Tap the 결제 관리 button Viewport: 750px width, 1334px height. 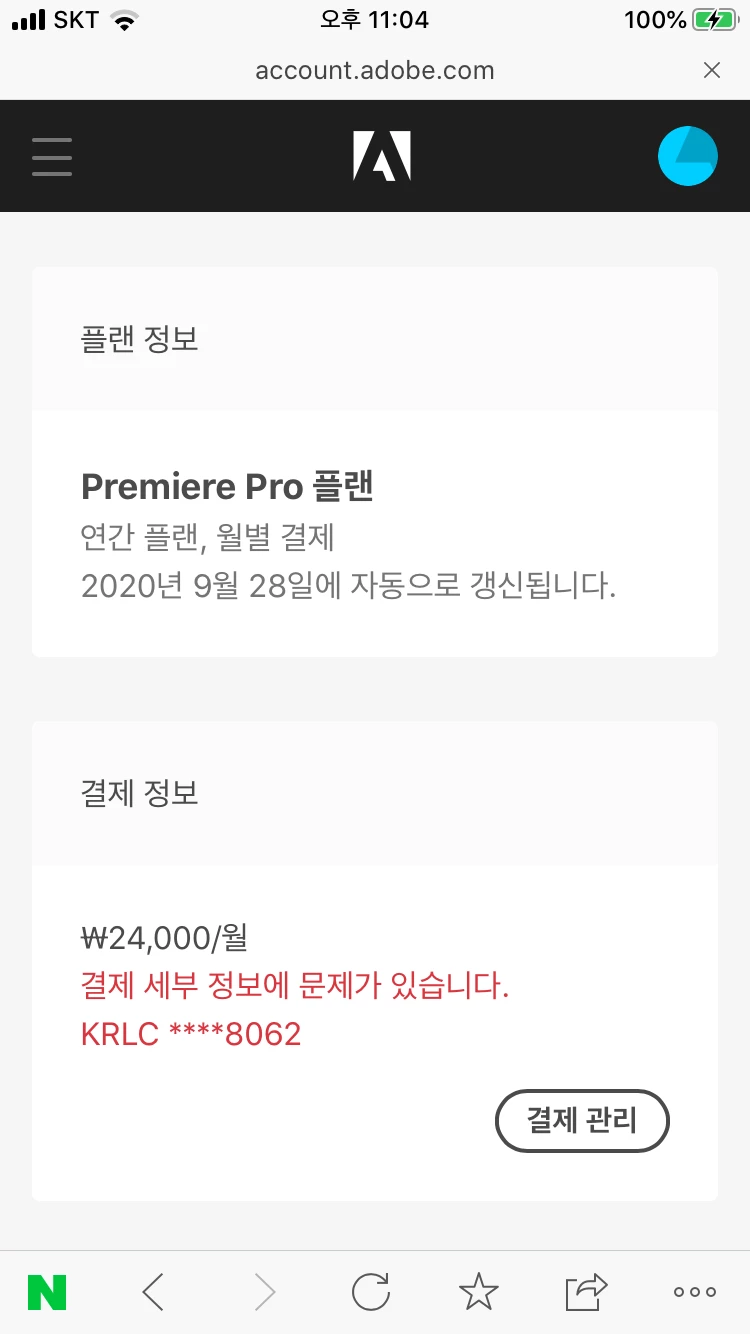[x=582, y=1120]
